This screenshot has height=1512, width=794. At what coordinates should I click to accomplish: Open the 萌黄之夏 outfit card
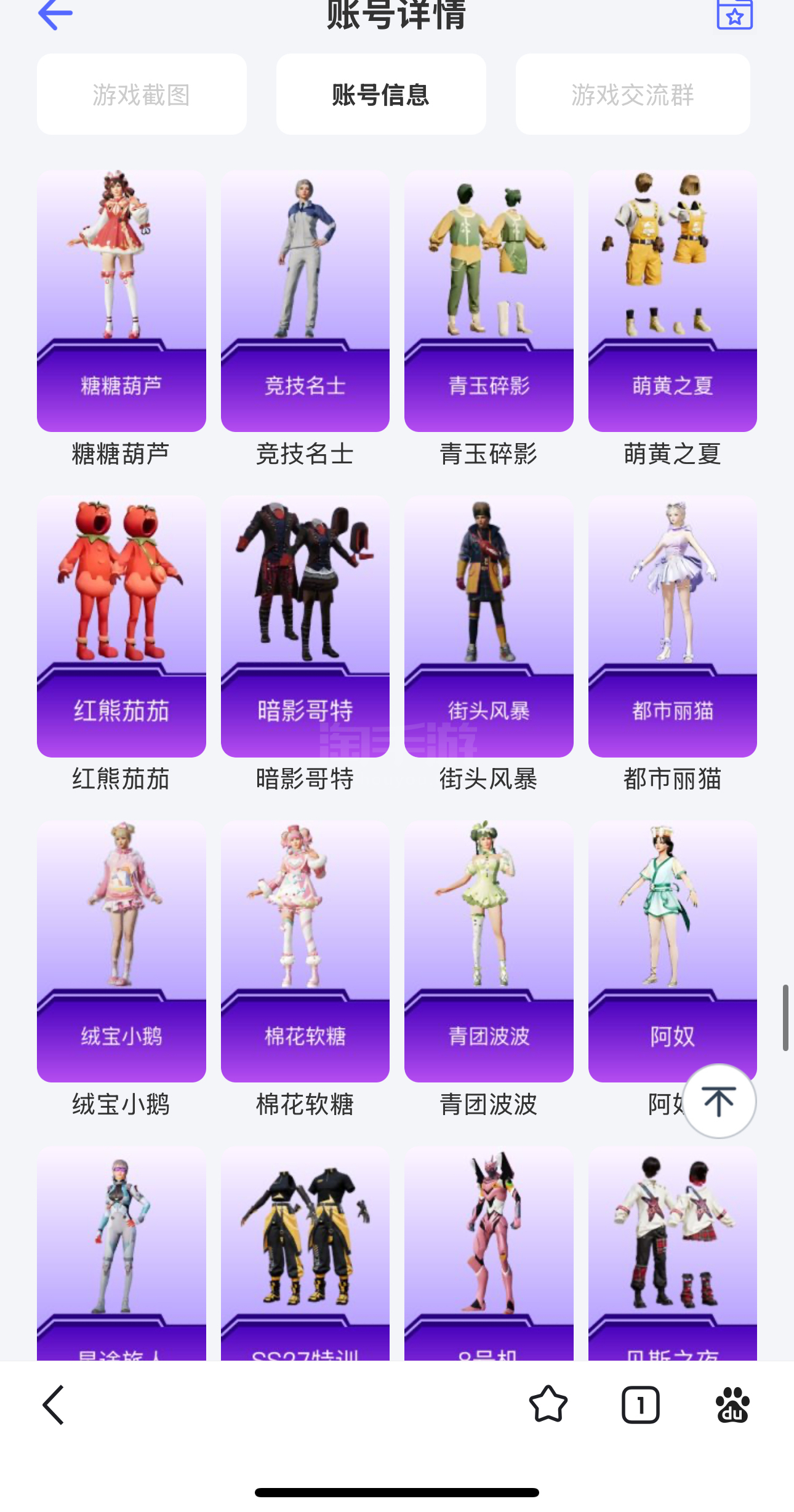pyautogui.click(x=672, y=301)
